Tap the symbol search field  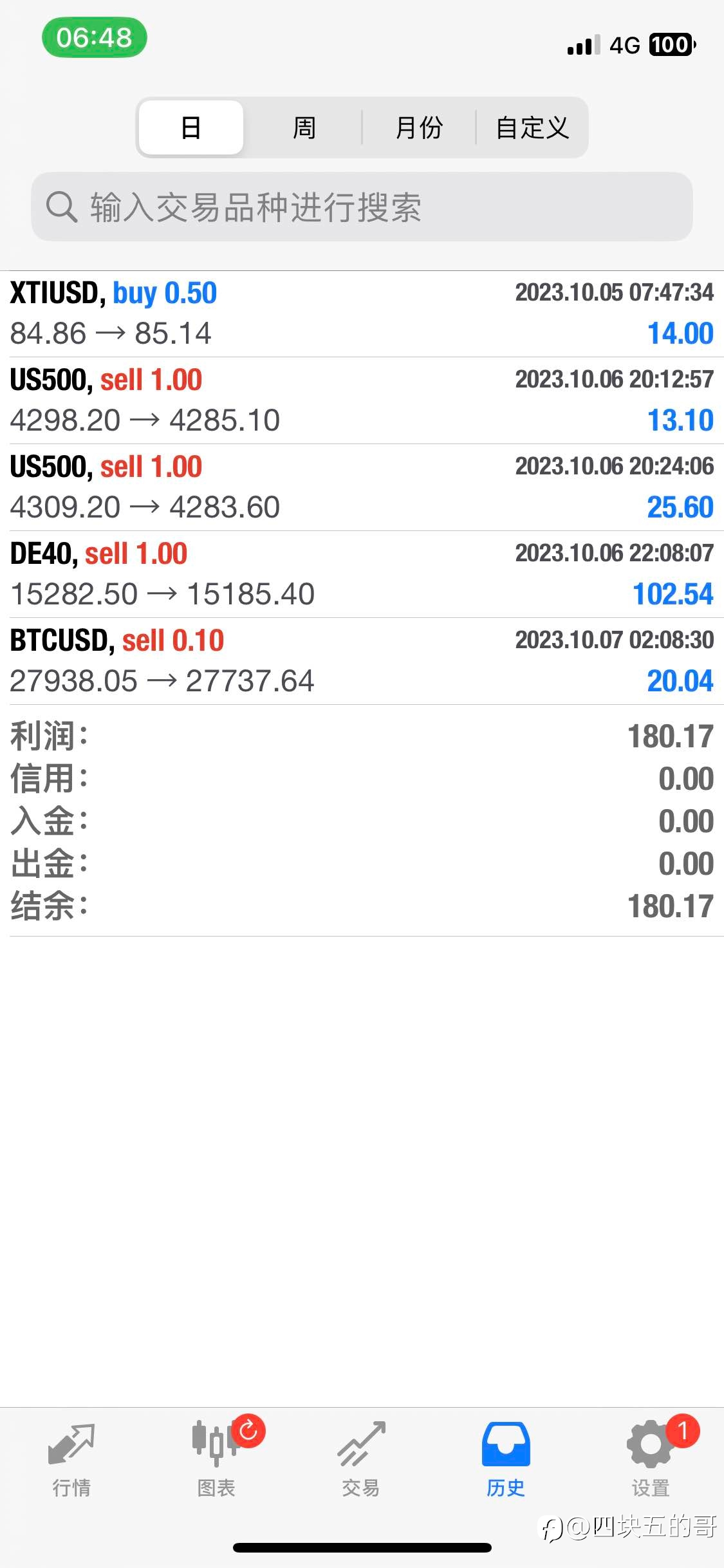pos(362,207)
